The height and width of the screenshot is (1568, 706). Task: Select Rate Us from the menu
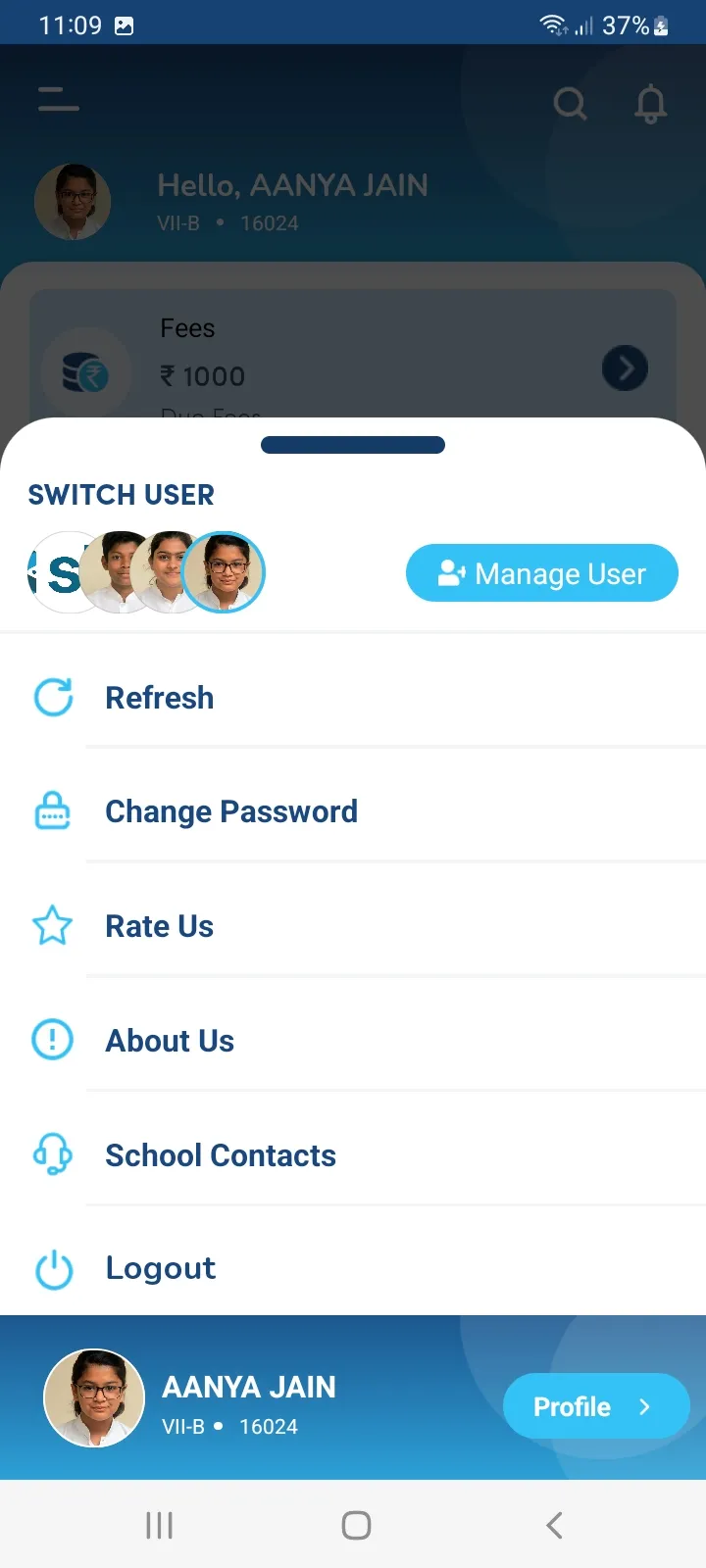pos(159,926)
